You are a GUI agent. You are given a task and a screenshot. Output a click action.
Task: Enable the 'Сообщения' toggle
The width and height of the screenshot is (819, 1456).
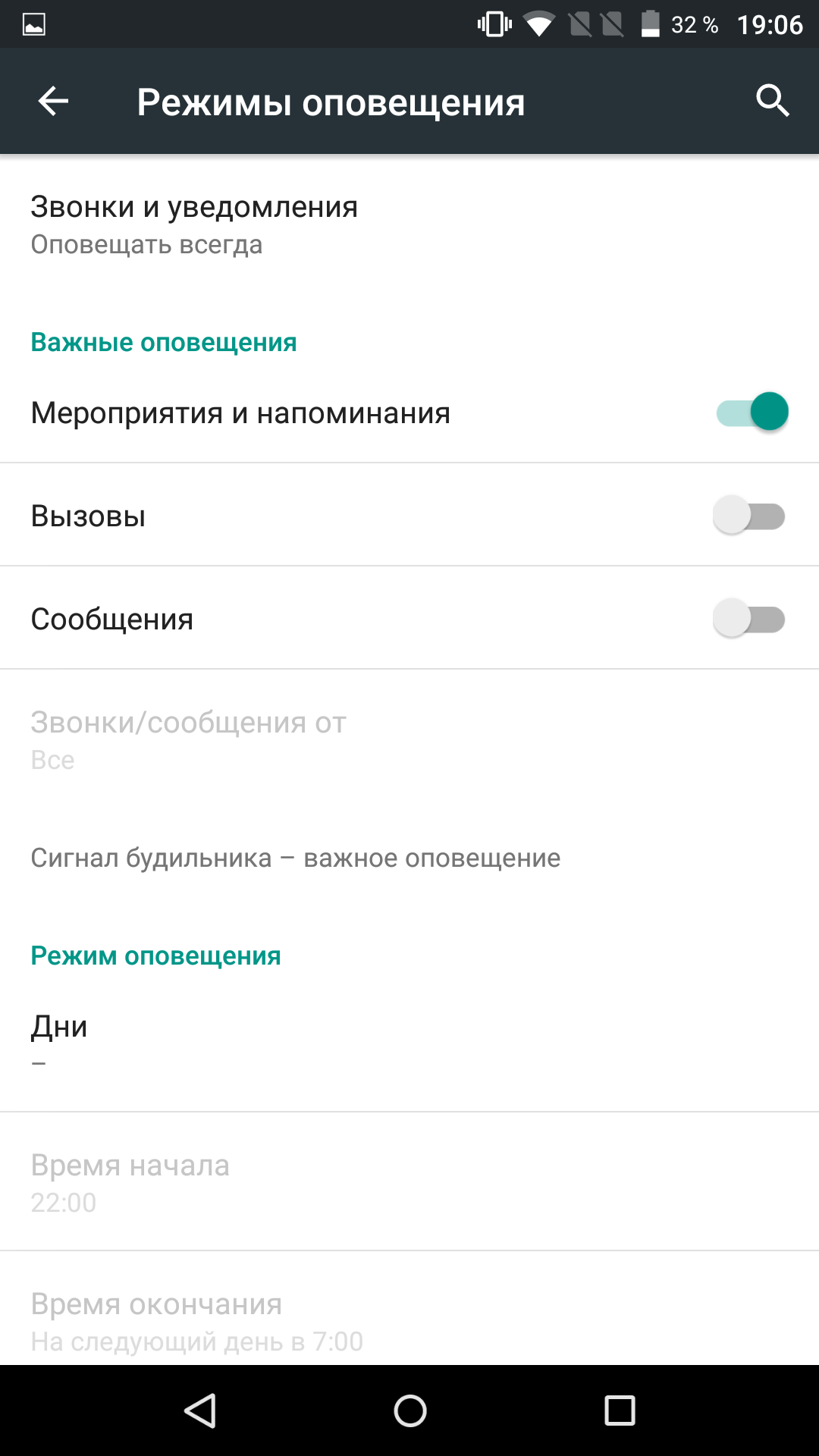pos(749,618)
